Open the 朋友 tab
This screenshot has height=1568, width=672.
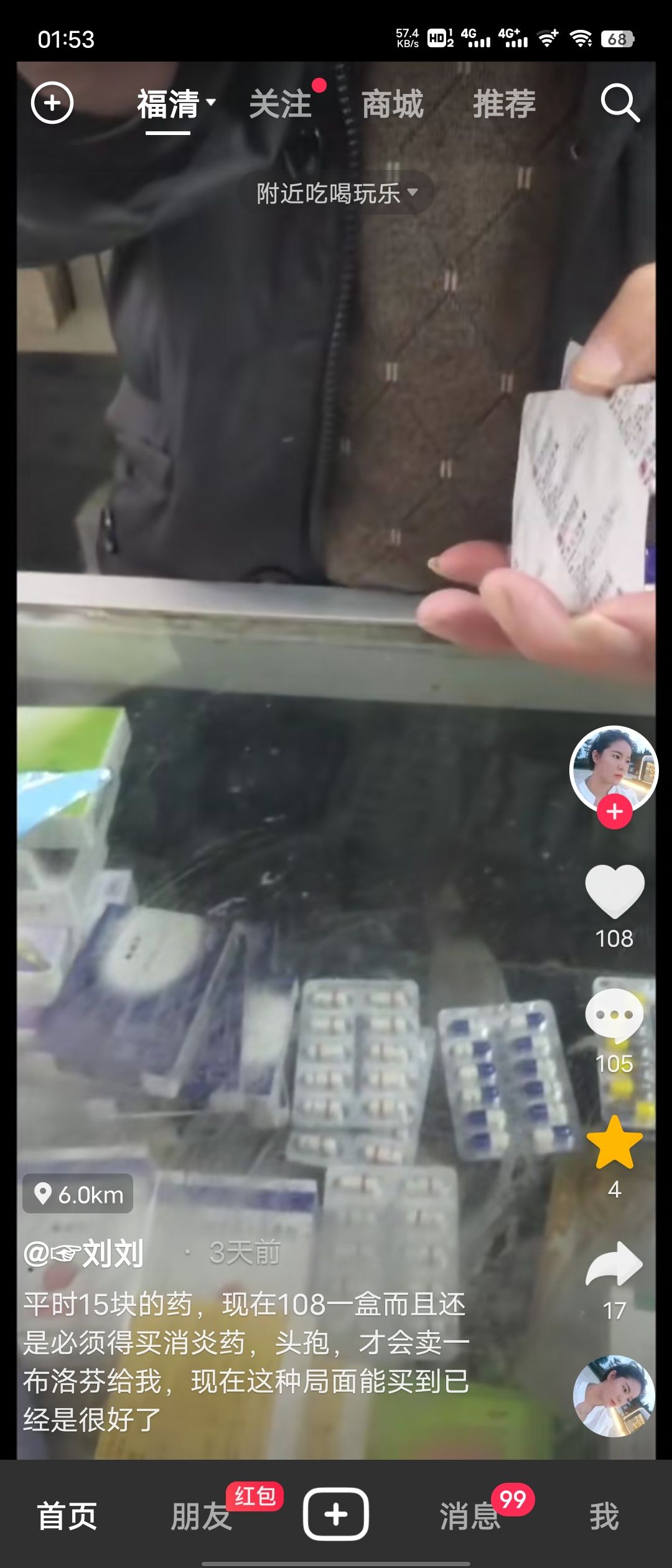click(x=202, y=1516)
